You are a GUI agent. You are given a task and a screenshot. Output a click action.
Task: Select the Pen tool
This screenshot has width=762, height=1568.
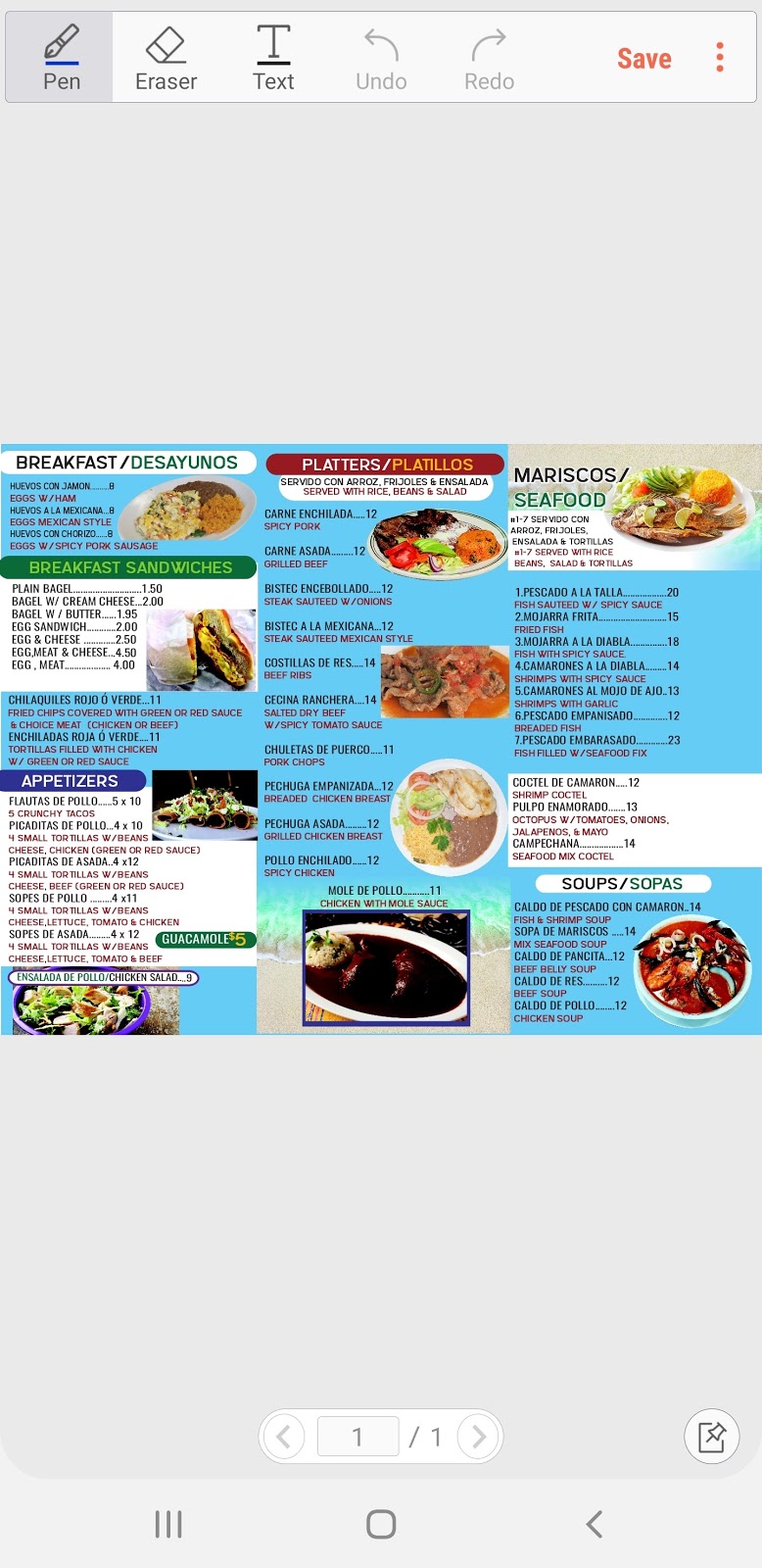tap(61, 59)
